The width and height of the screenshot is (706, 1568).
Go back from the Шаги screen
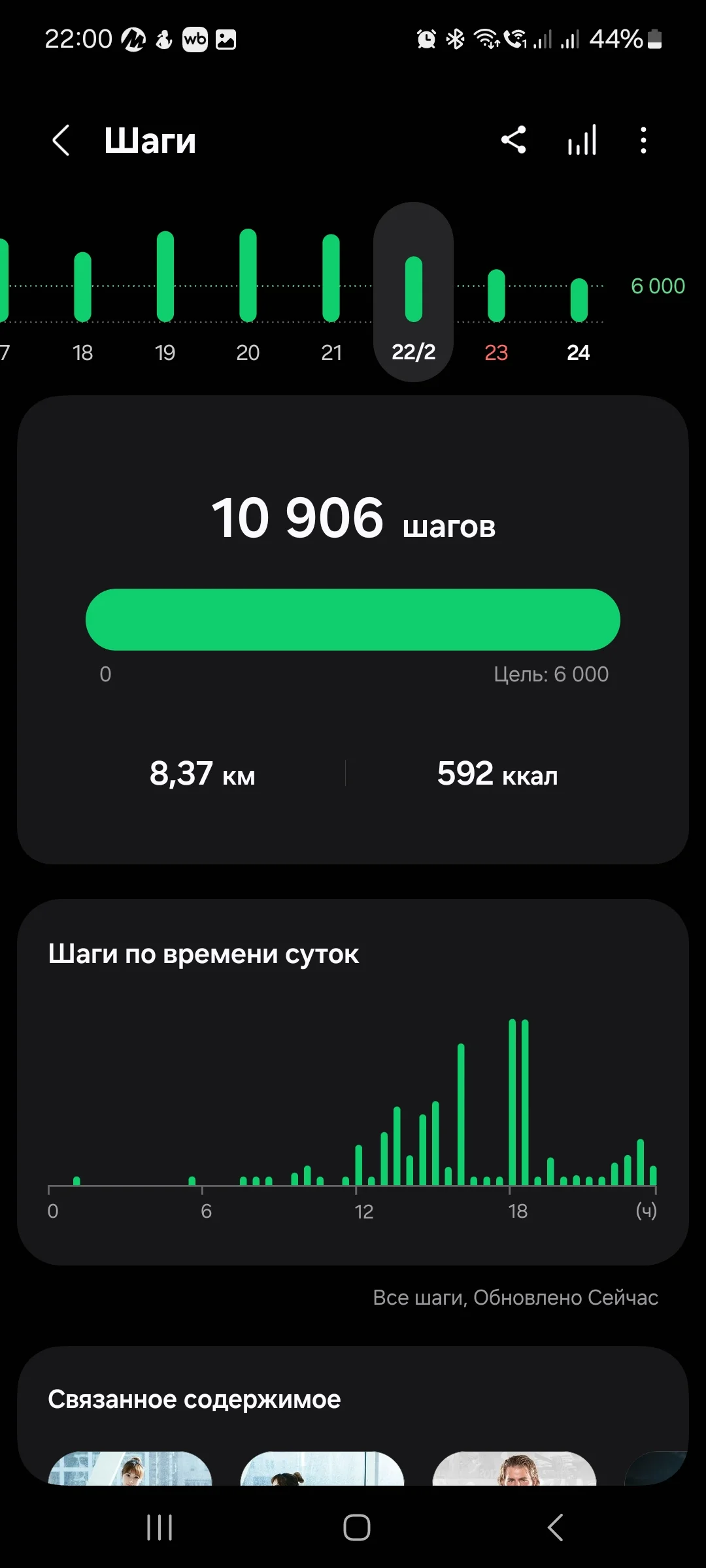[x=61, y=140]
